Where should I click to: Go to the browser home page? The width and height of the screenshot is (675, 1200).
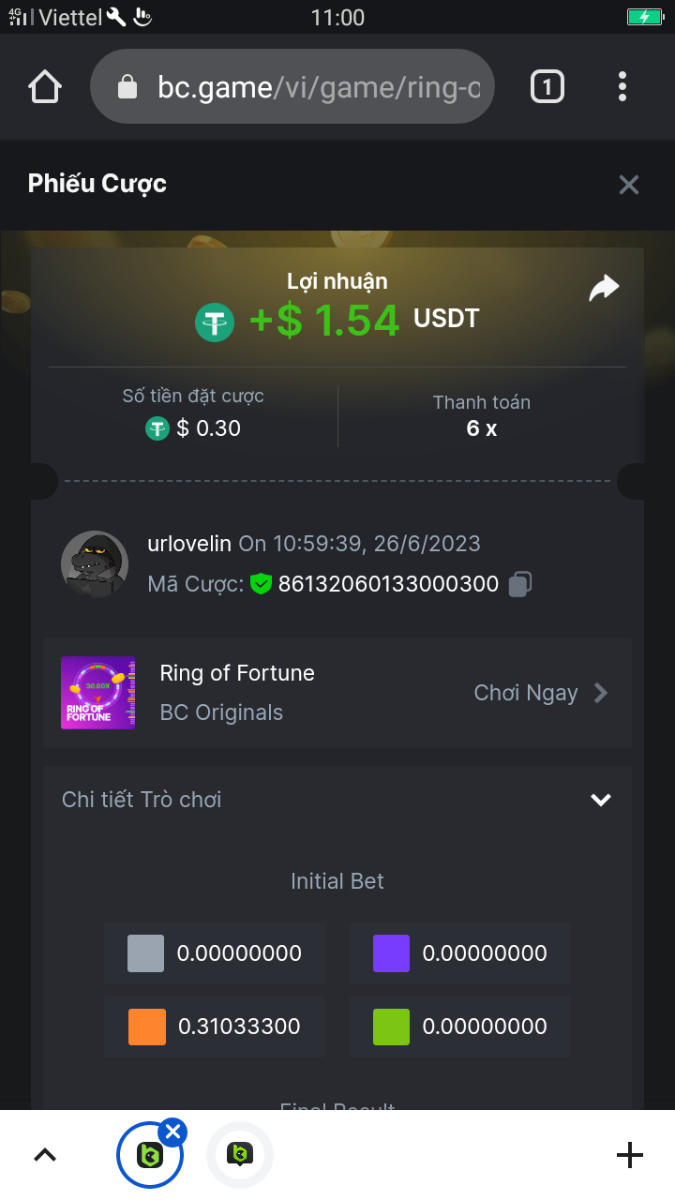(x=45, y=87)
